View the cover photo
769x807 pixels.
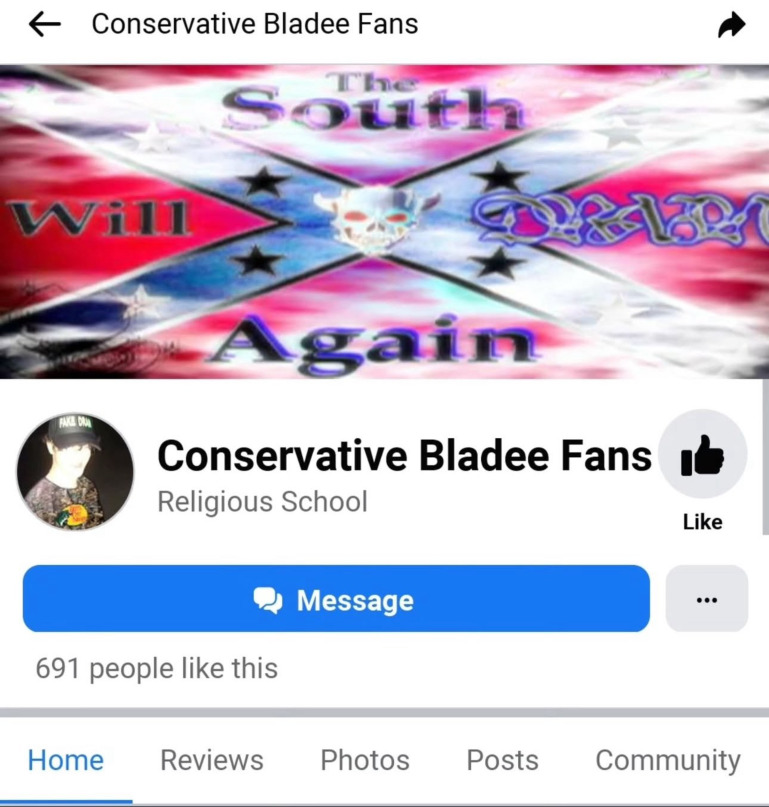(x=384, y=221)
